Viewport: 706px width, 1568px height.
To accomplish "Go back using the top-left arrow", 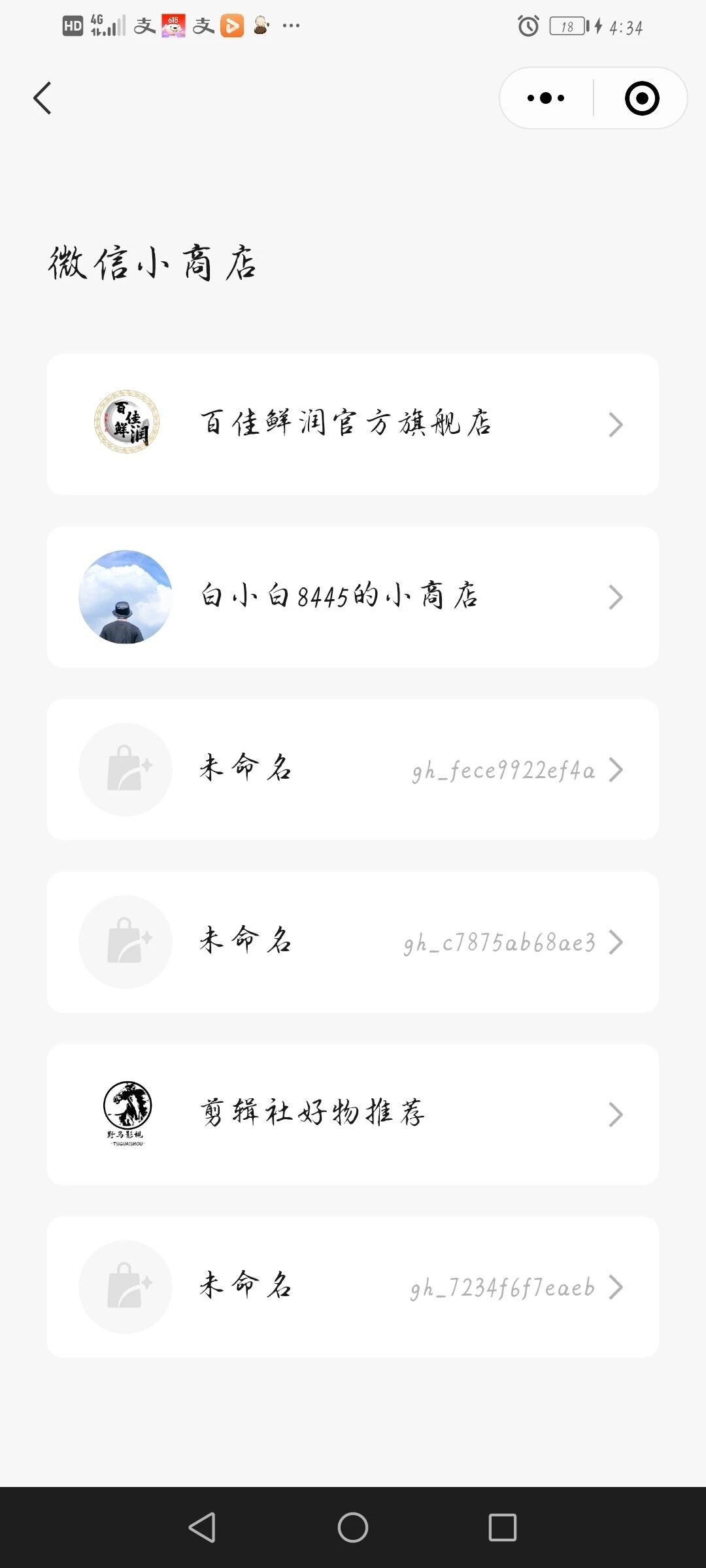I will coord(42,99).
